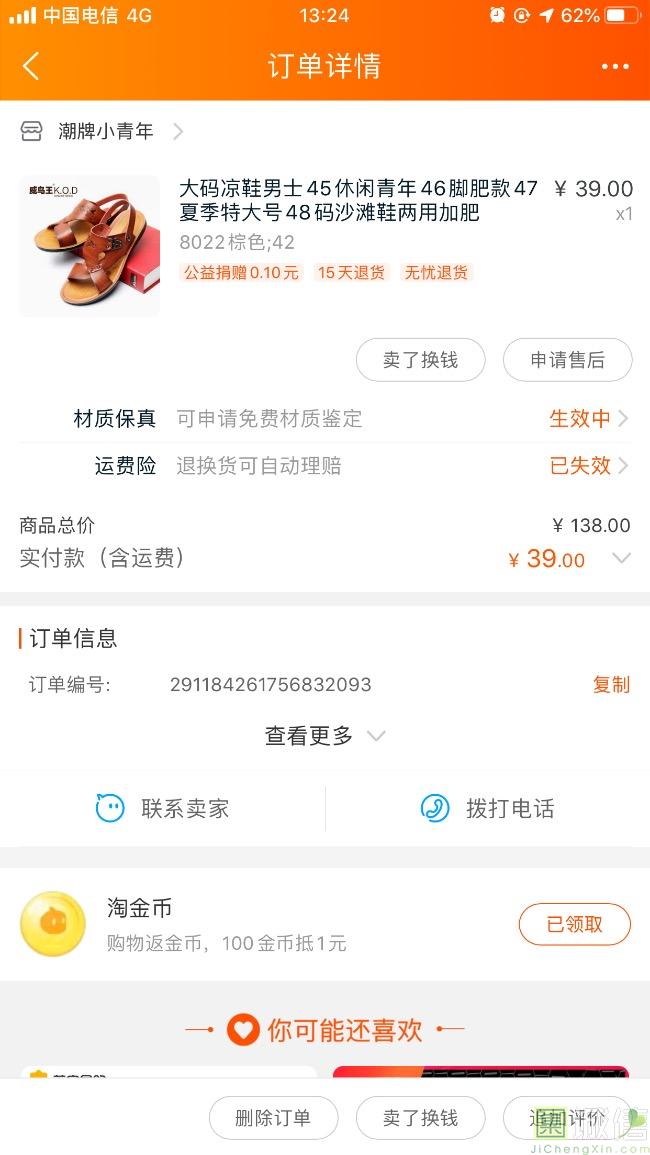
Task: Open the sandal product thumbnail
Action: coord(90,246)
